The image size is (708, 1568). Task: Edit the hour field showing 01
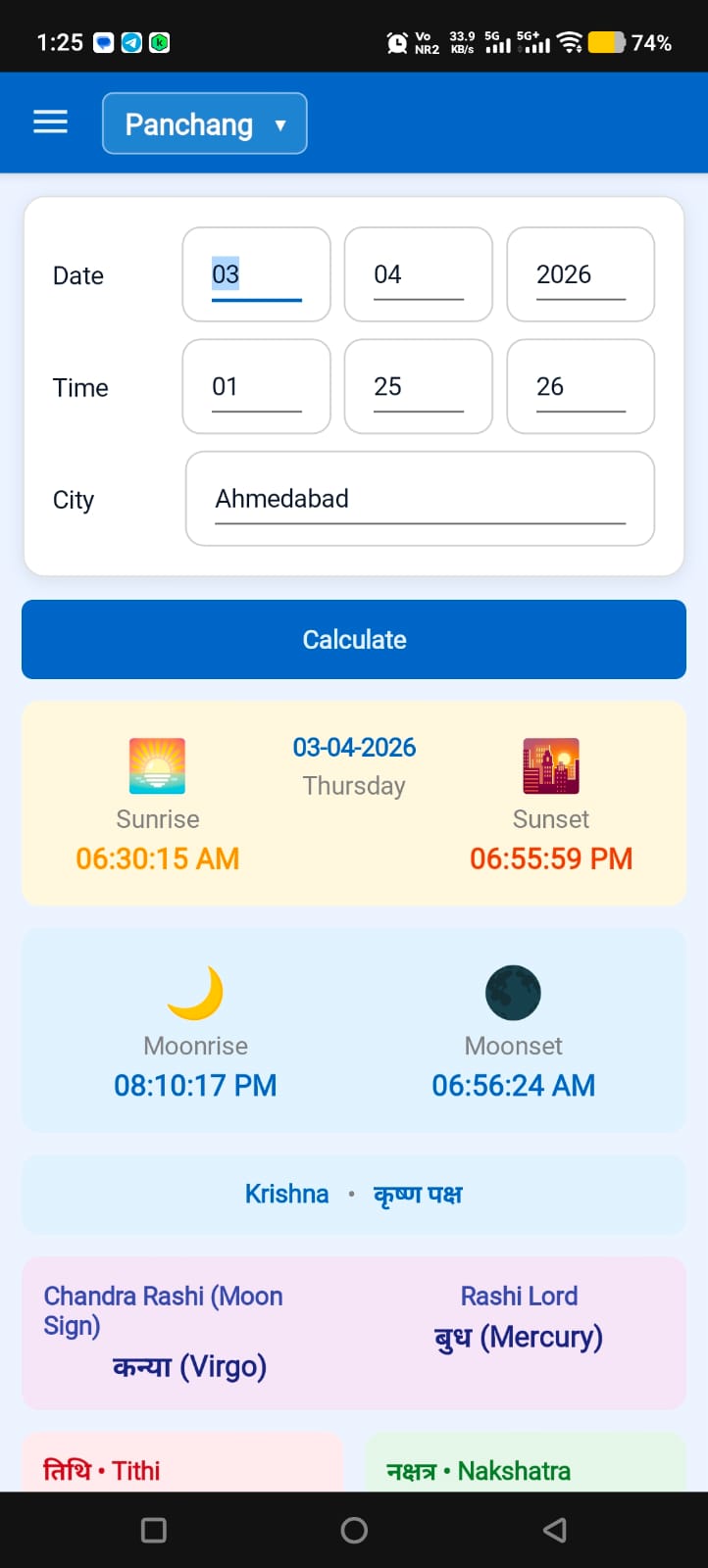(257, 386)
